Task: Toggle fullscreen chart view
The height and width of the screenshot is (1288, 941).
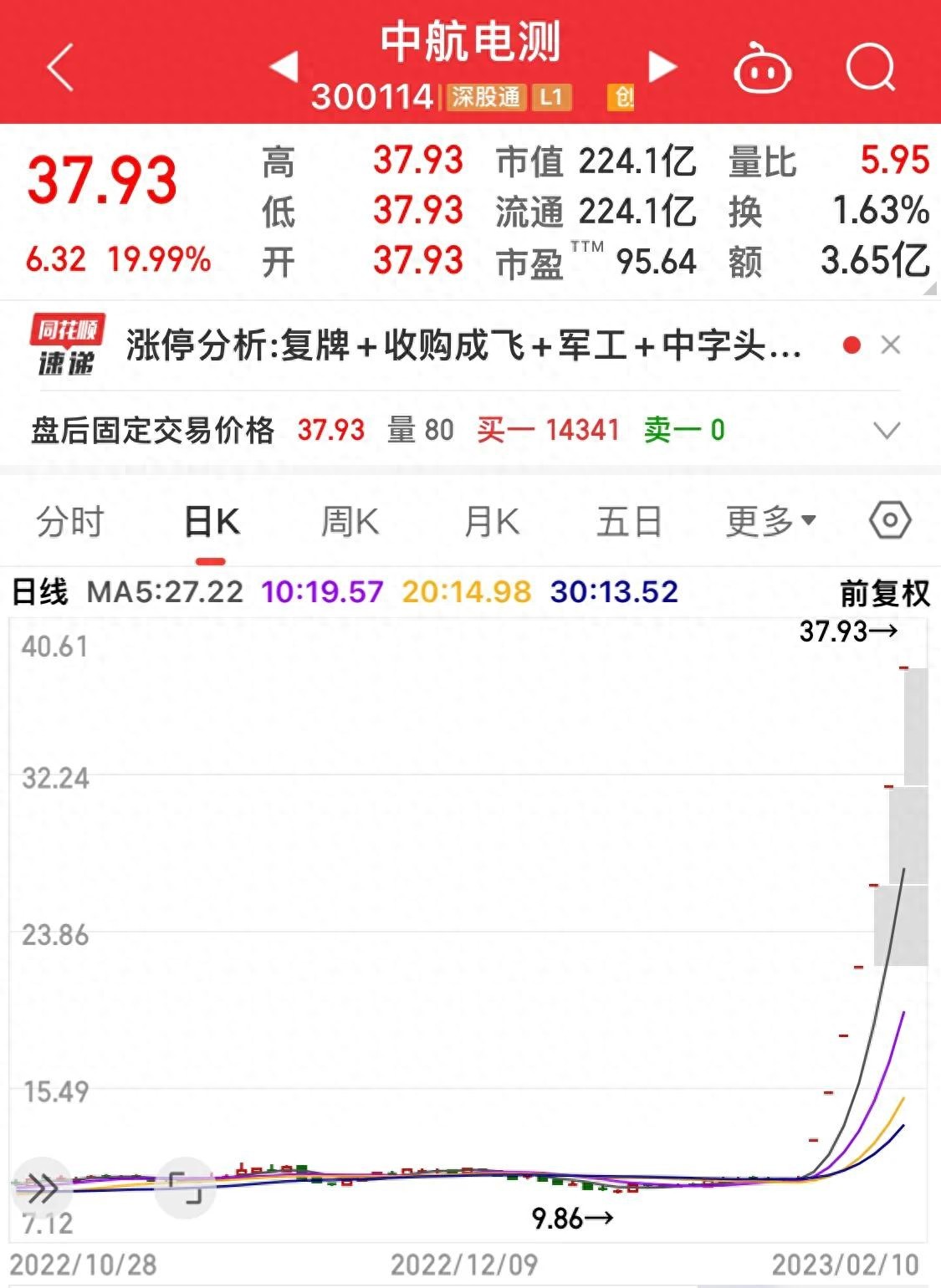Action: pyautogui.click(x=185, y=1188)
